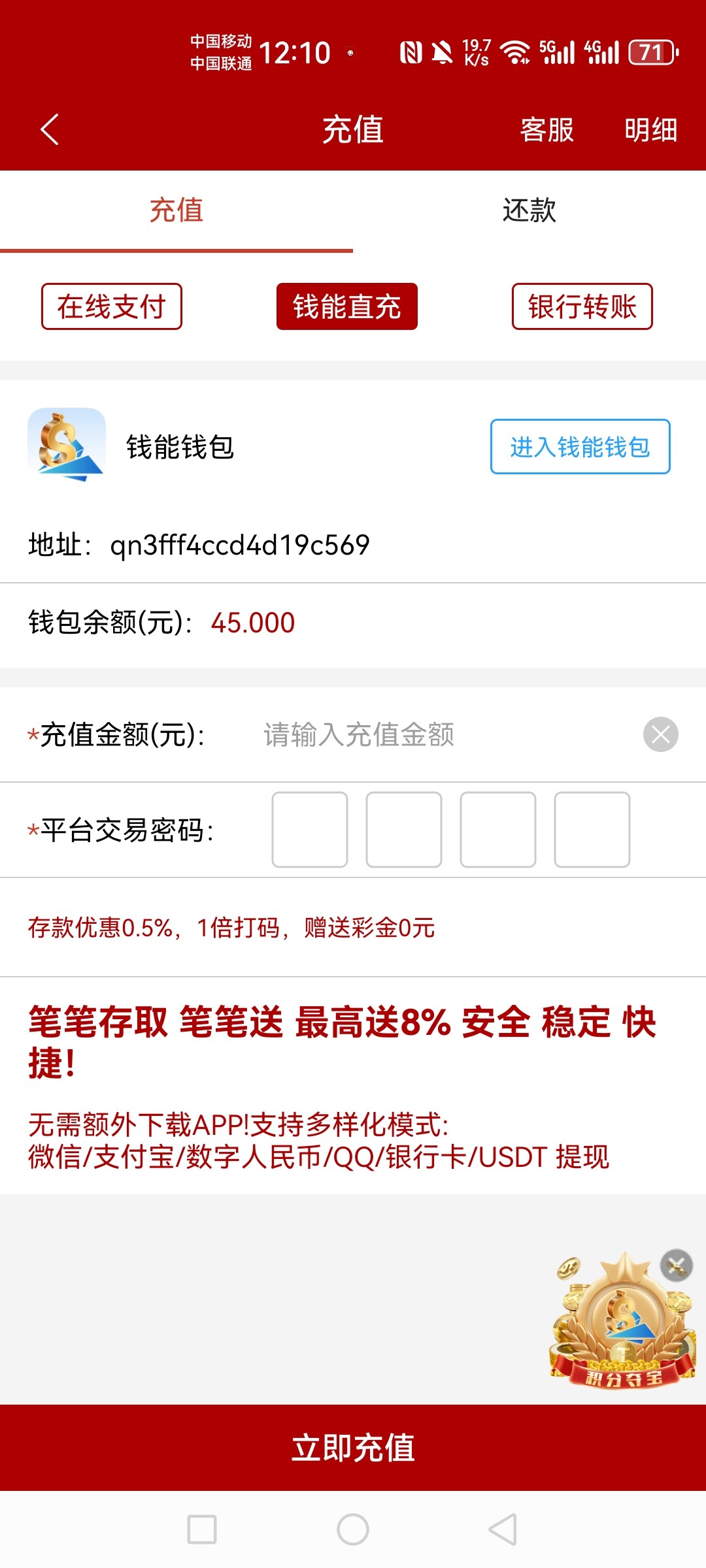The height and width of the screenshot is (1568, 706).
Task: Select 钱能直充 recharge option
Action: (x=346, y=306)
